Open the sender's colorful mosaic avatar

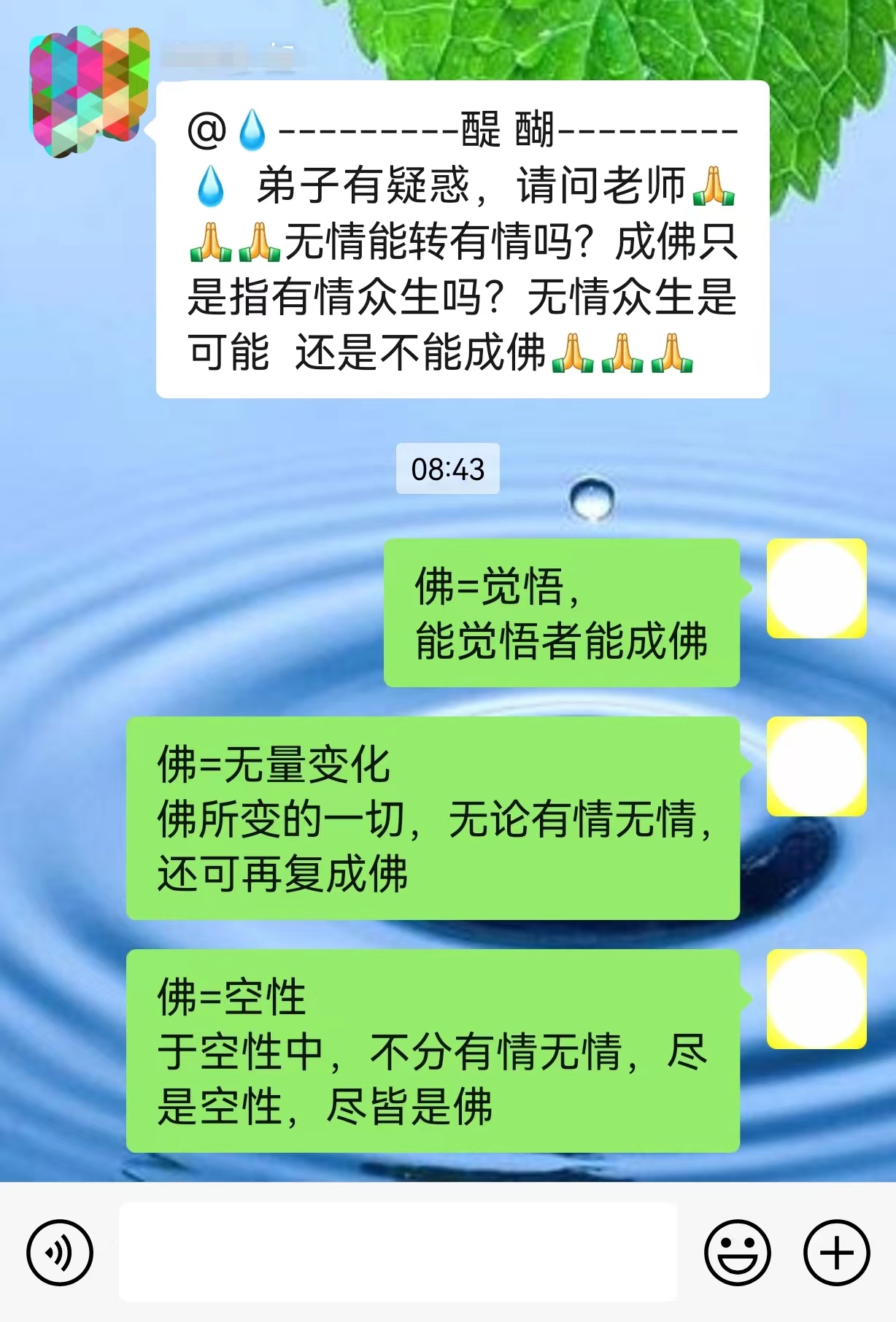(89, 90)
